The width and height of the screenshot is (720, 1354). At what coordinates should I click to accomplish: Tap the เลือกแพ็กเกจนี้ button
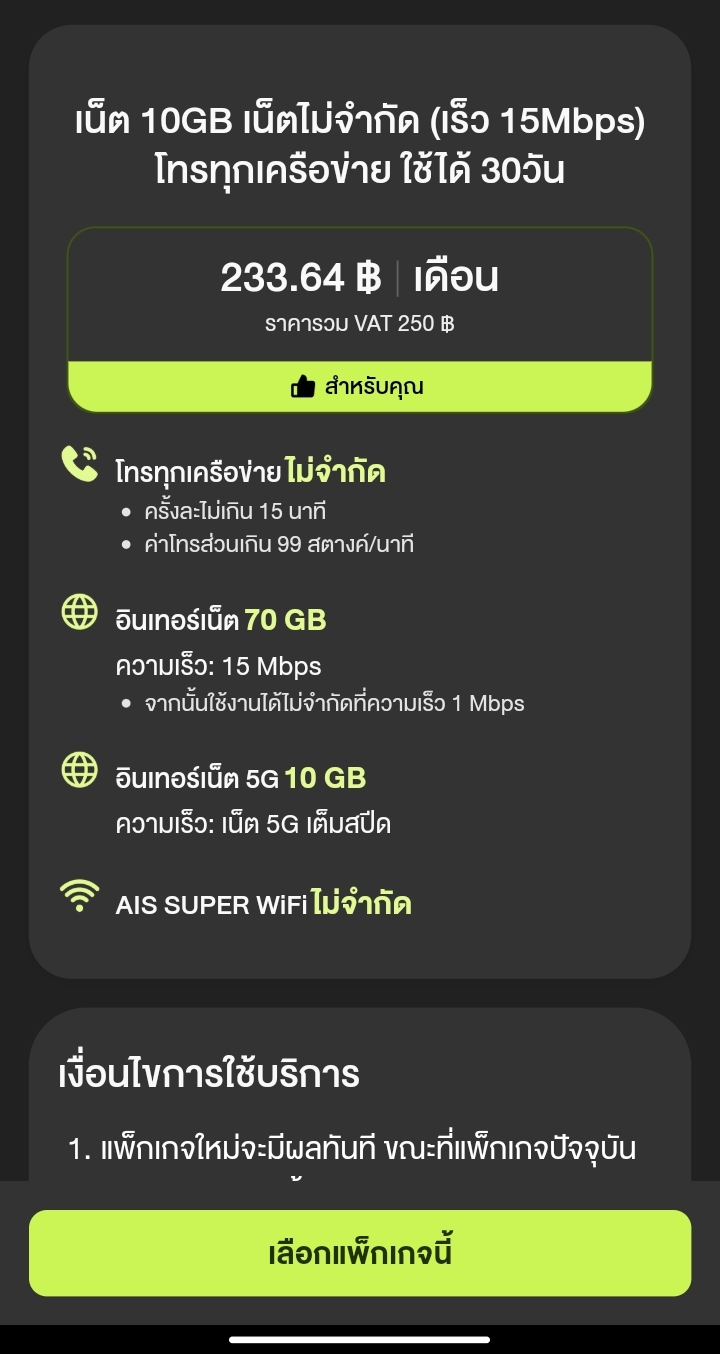[360, 1253]
